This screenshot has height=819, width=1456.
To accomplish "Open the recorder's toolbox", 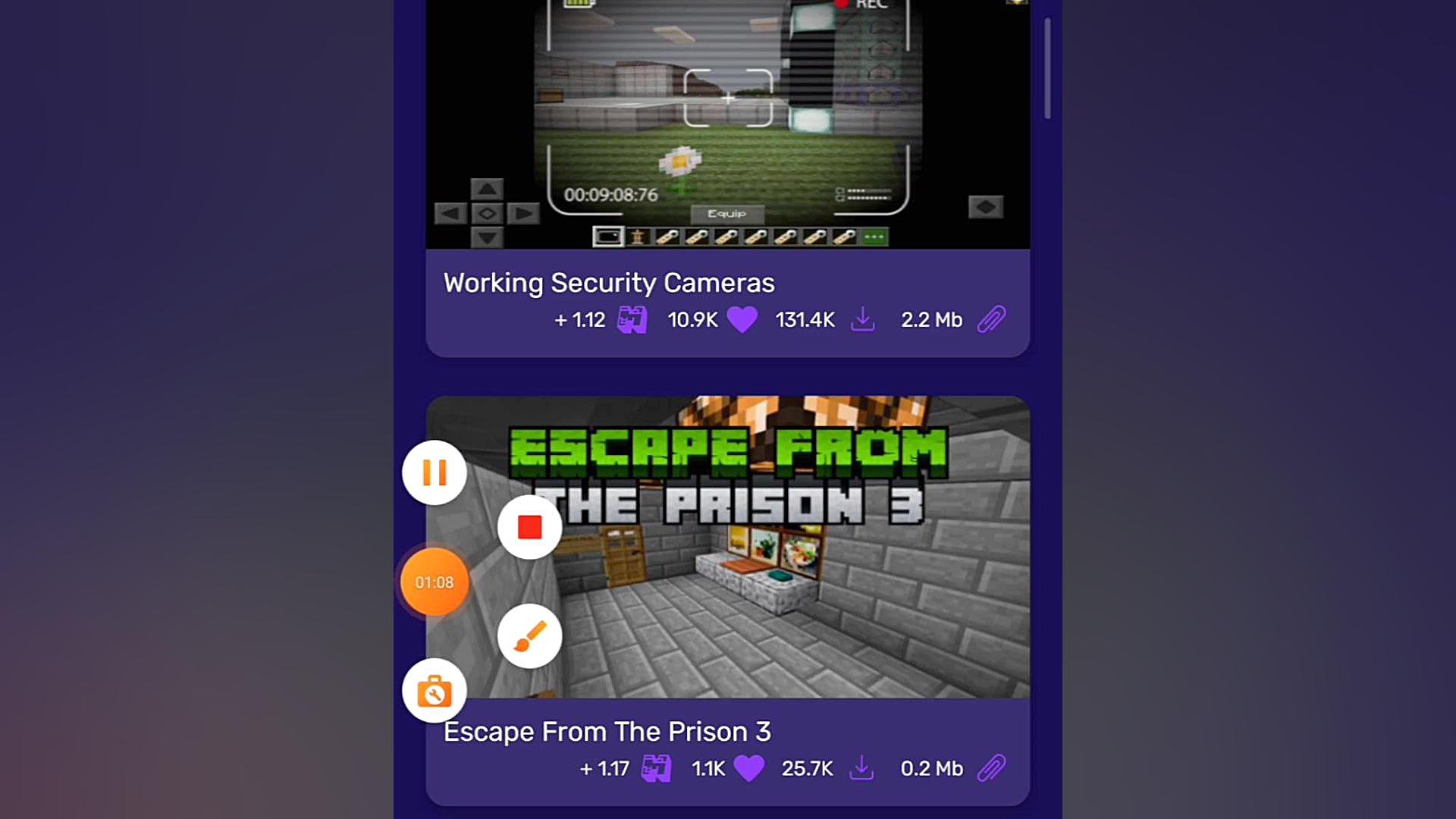I will tap(435, 691).
